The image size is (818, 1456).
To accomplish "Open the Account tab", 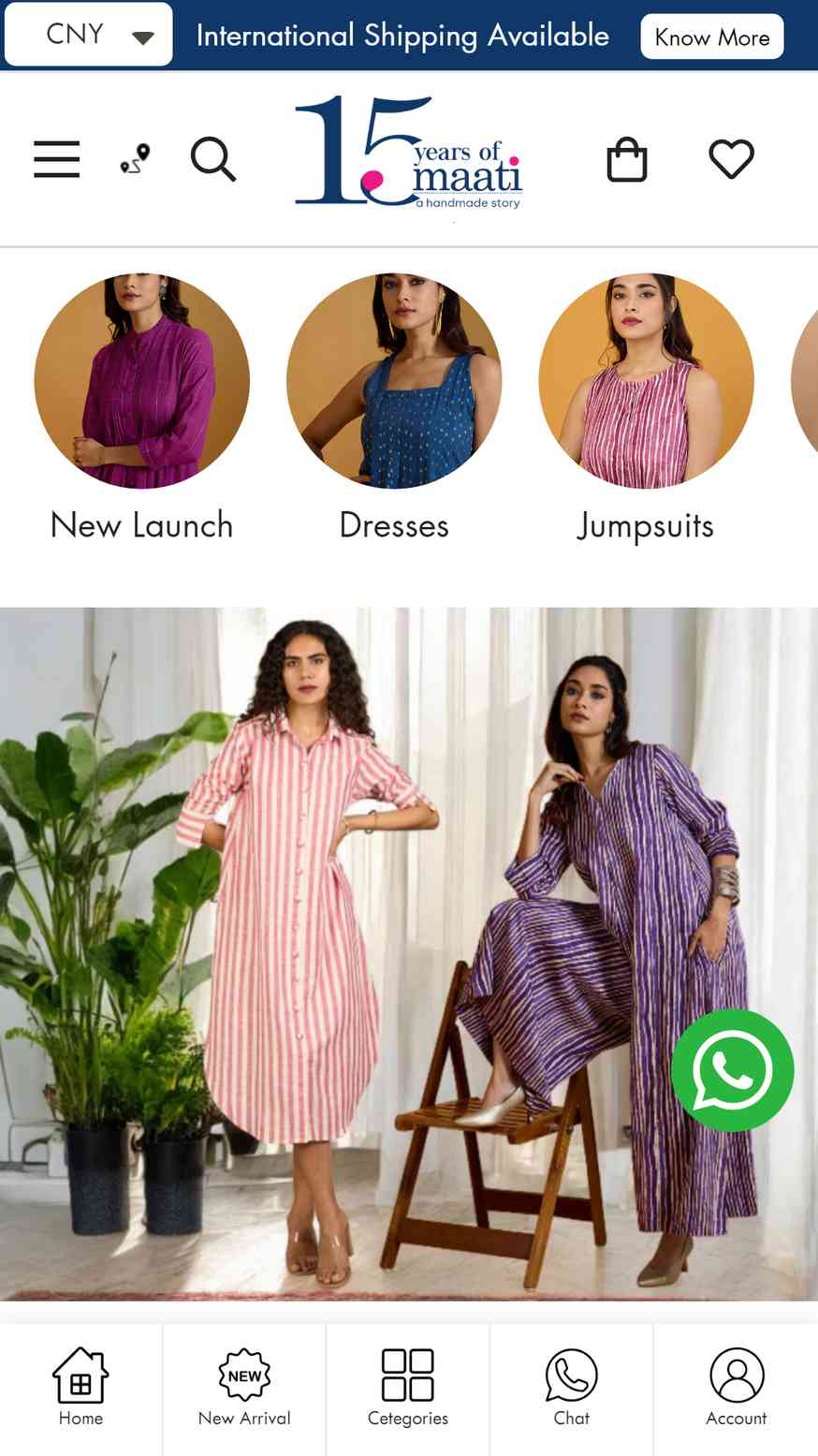I will point(737,1389).
